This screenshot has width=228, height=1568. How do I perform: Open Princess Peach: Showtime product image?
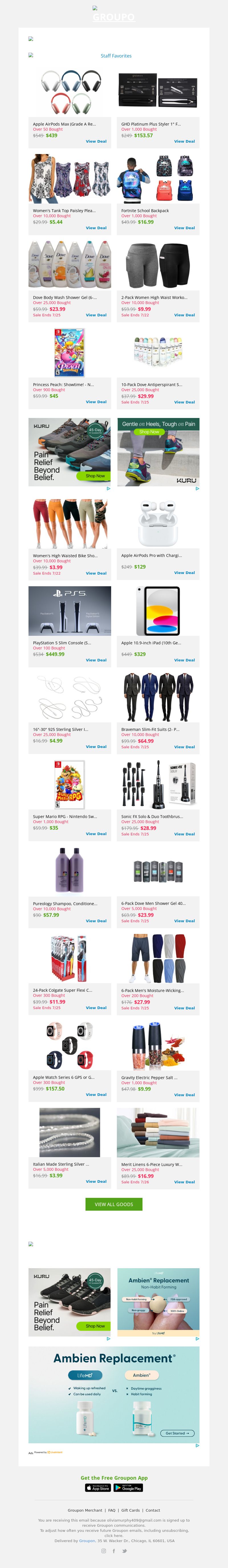click(x=70, y=352)
